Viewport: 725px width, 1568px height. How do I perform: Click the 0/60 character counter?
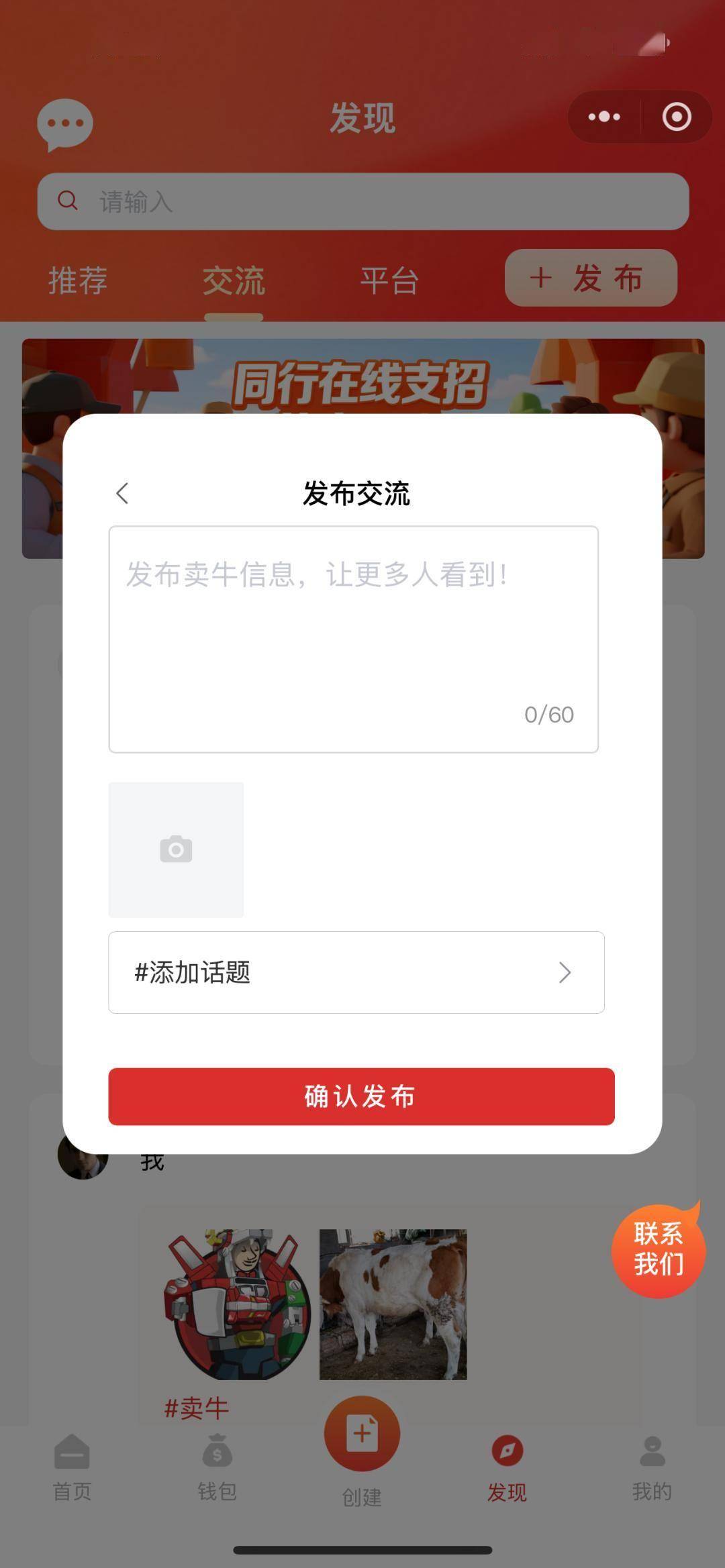549,714
